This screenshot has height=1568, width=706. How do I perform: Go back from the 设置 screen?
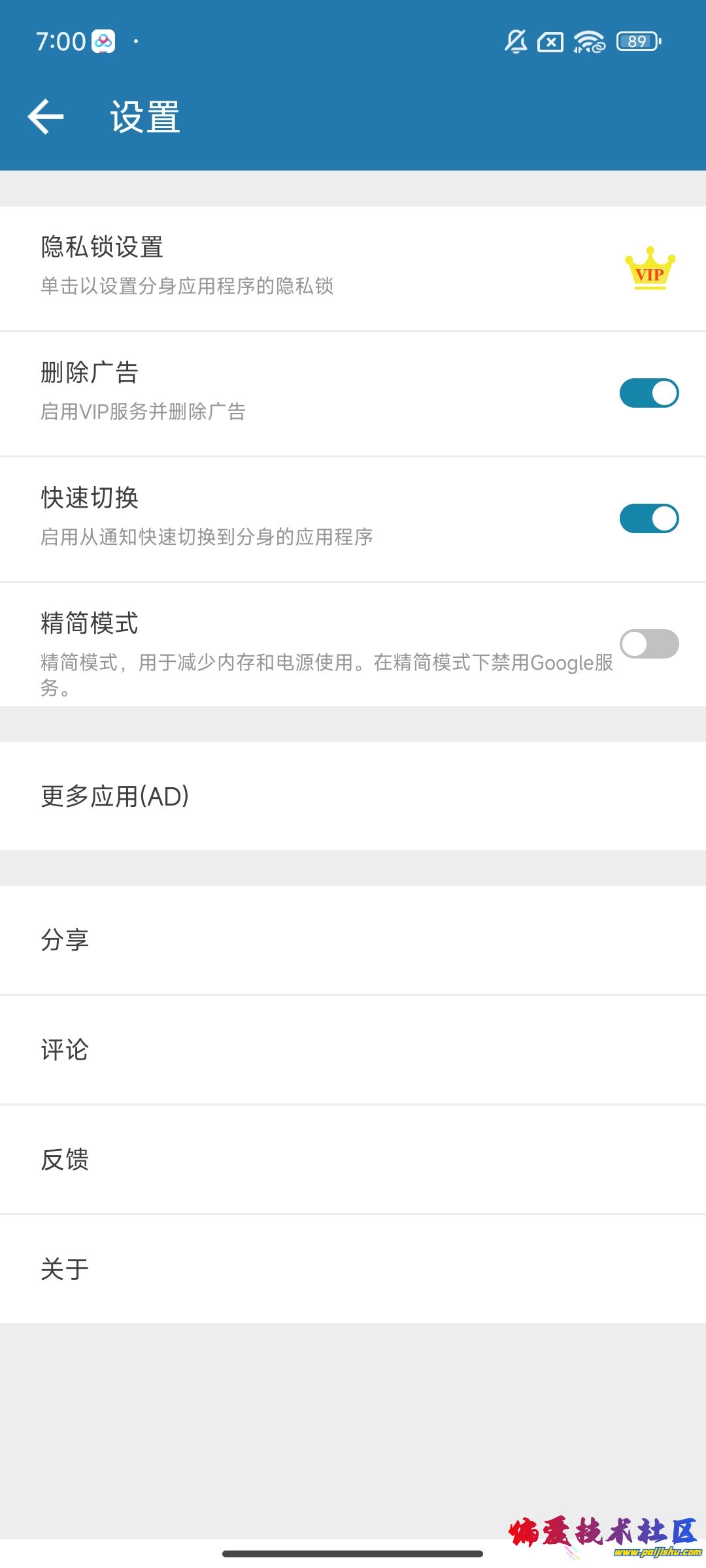coord(46,117)
